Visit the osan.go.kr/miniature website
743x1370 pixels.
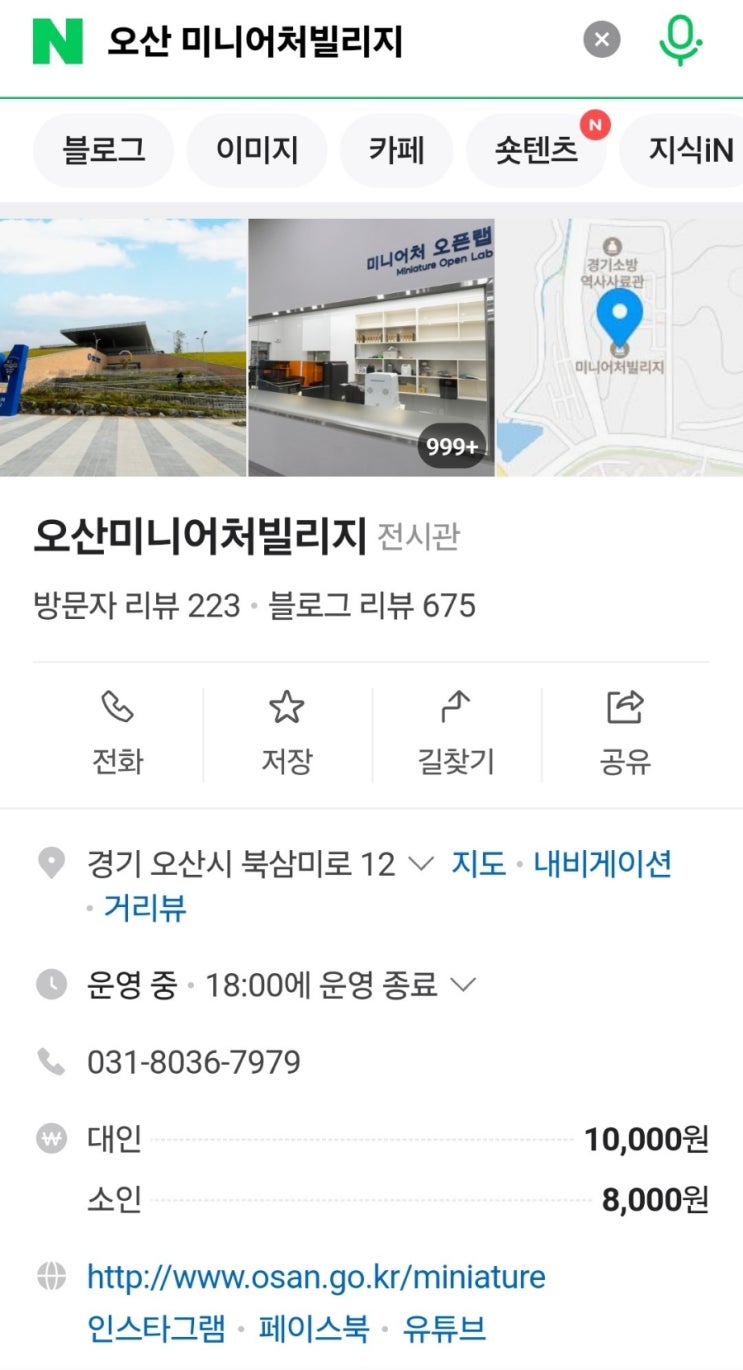pos(316,1277)
